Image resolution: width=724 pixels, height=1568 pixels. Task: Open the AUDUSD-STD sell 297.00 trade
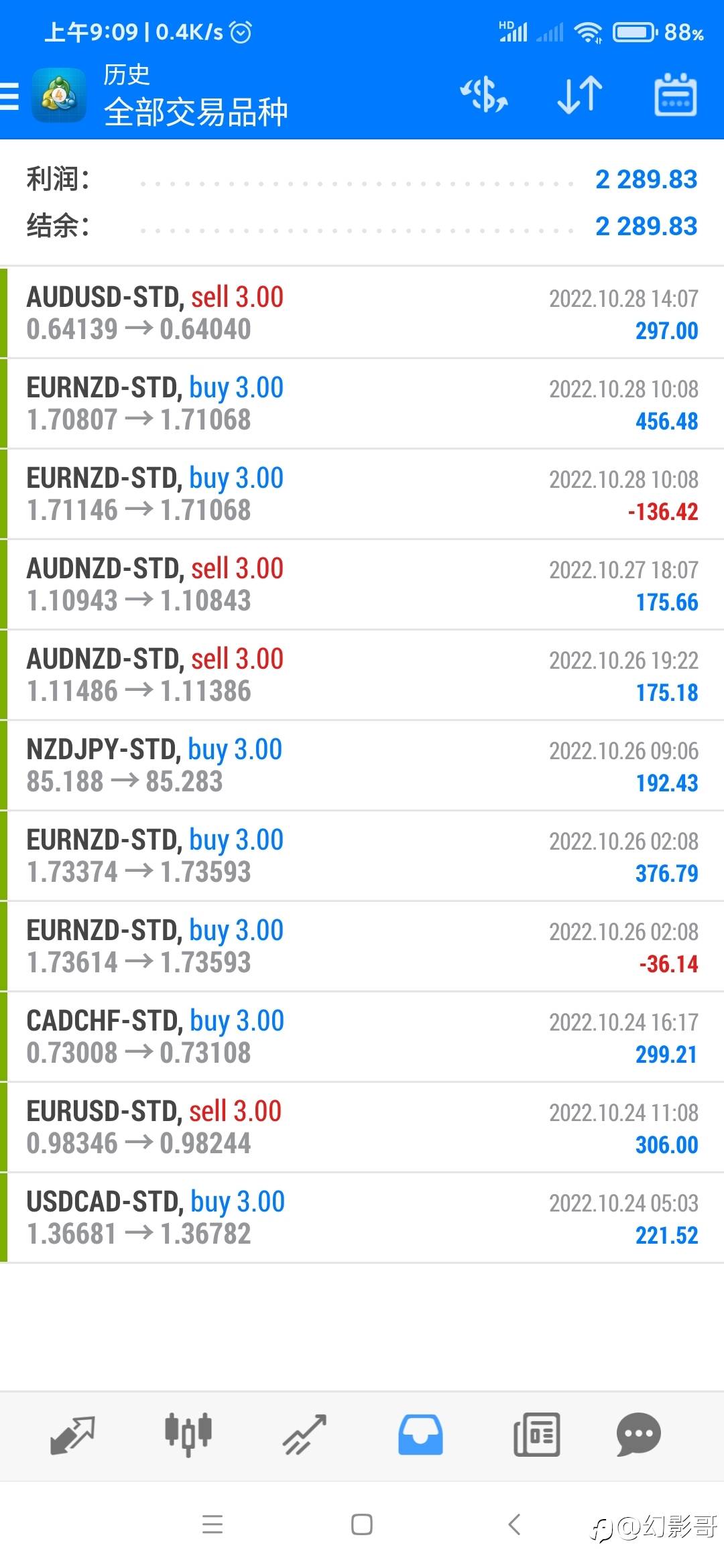(362, 313)
